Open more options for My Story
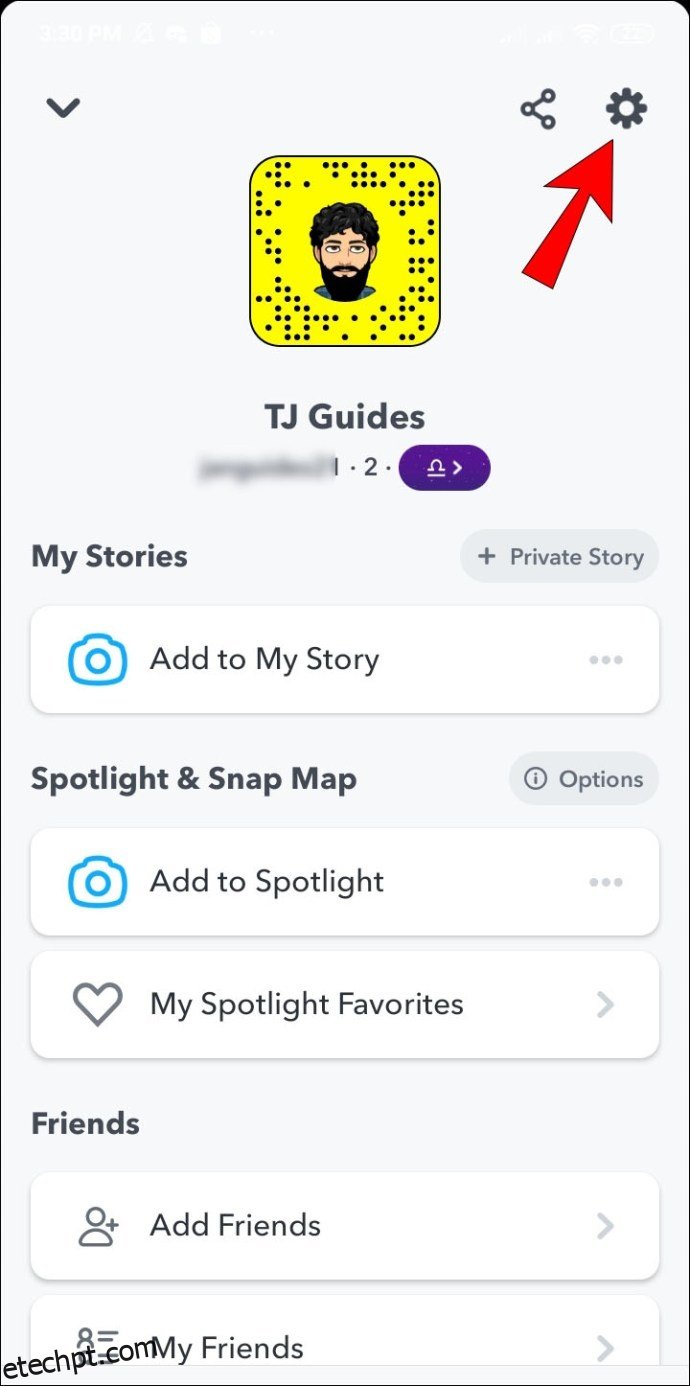This screenshot has width=690, height=1386. [x=606, y=660]
